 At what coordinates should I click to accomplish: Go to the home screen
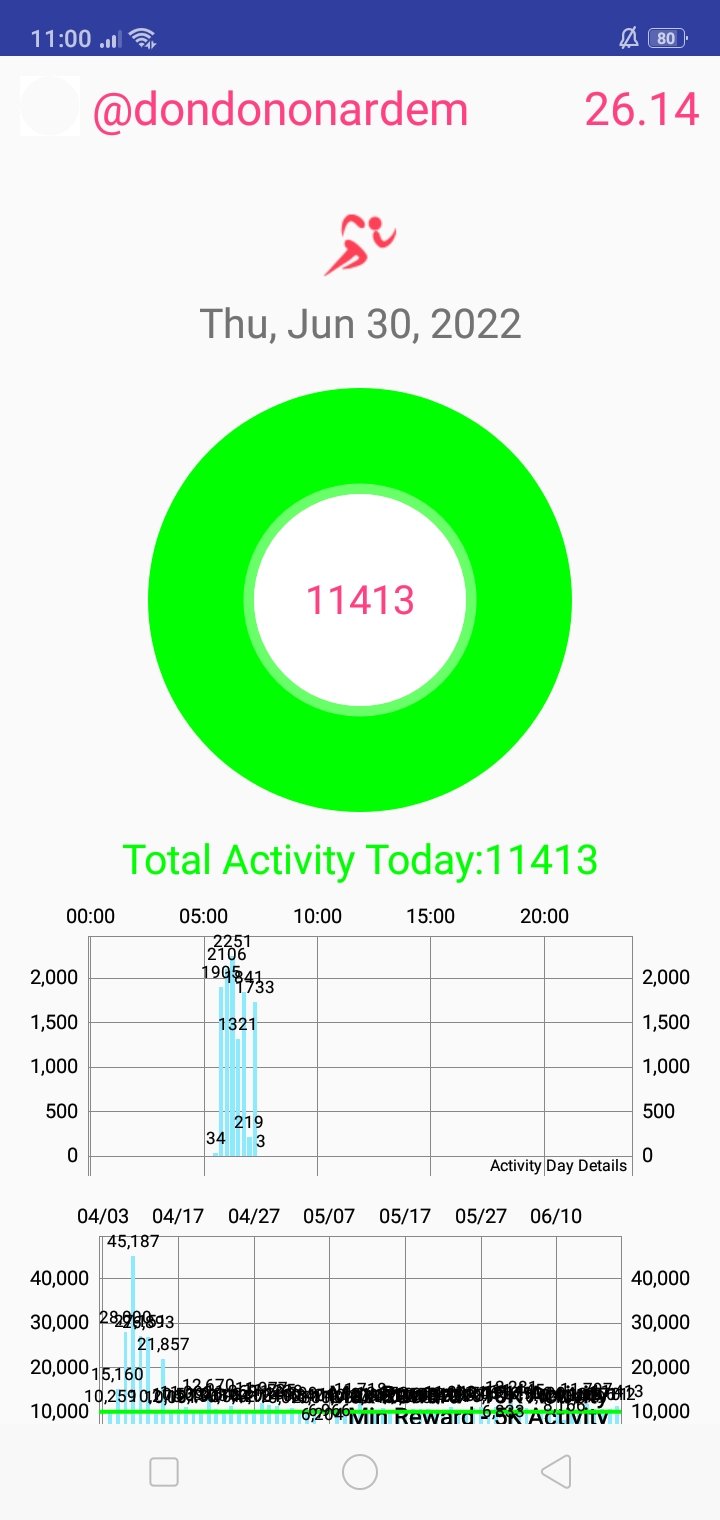pos(360,1471)
